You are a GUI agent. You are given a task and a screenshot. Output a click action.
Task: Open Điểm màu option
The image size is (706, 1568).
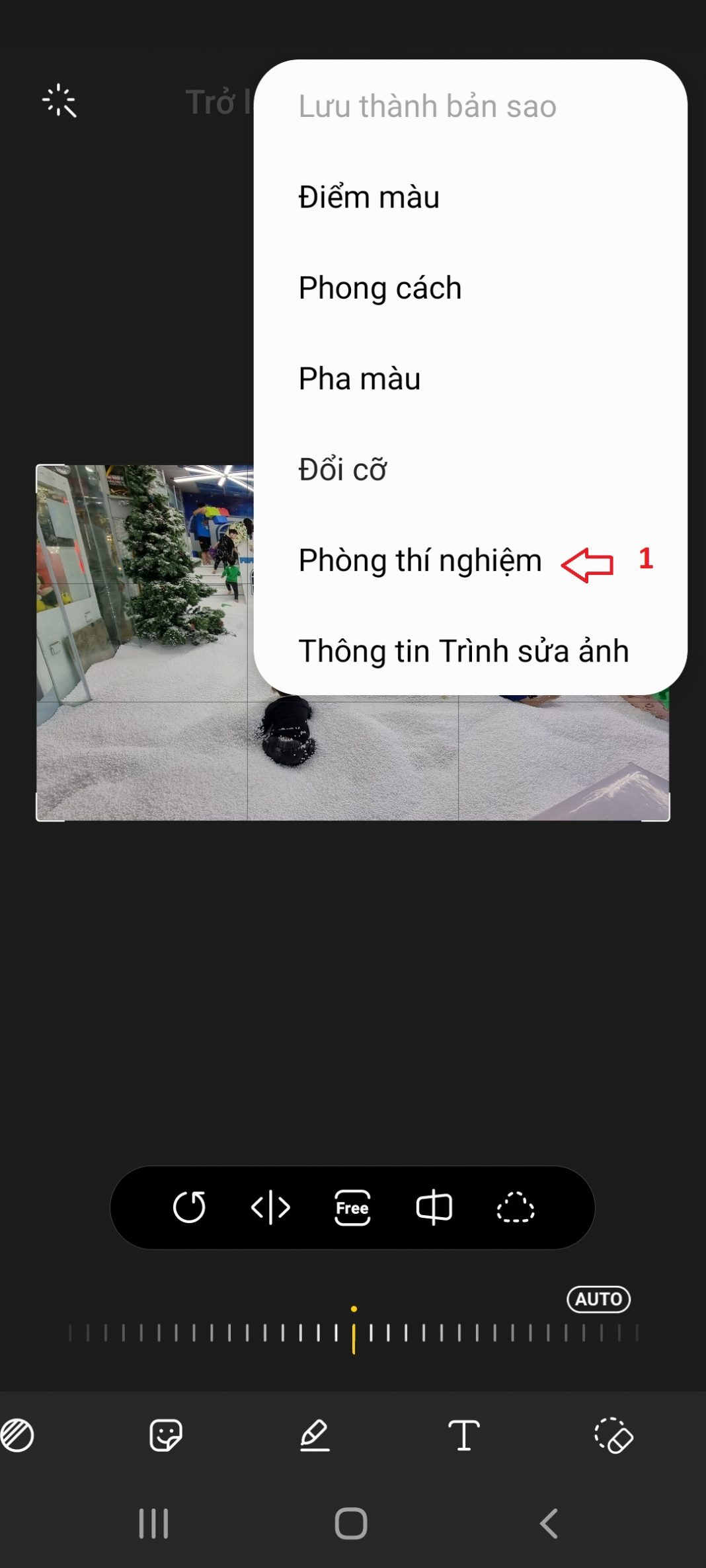(x=368, y=197)
